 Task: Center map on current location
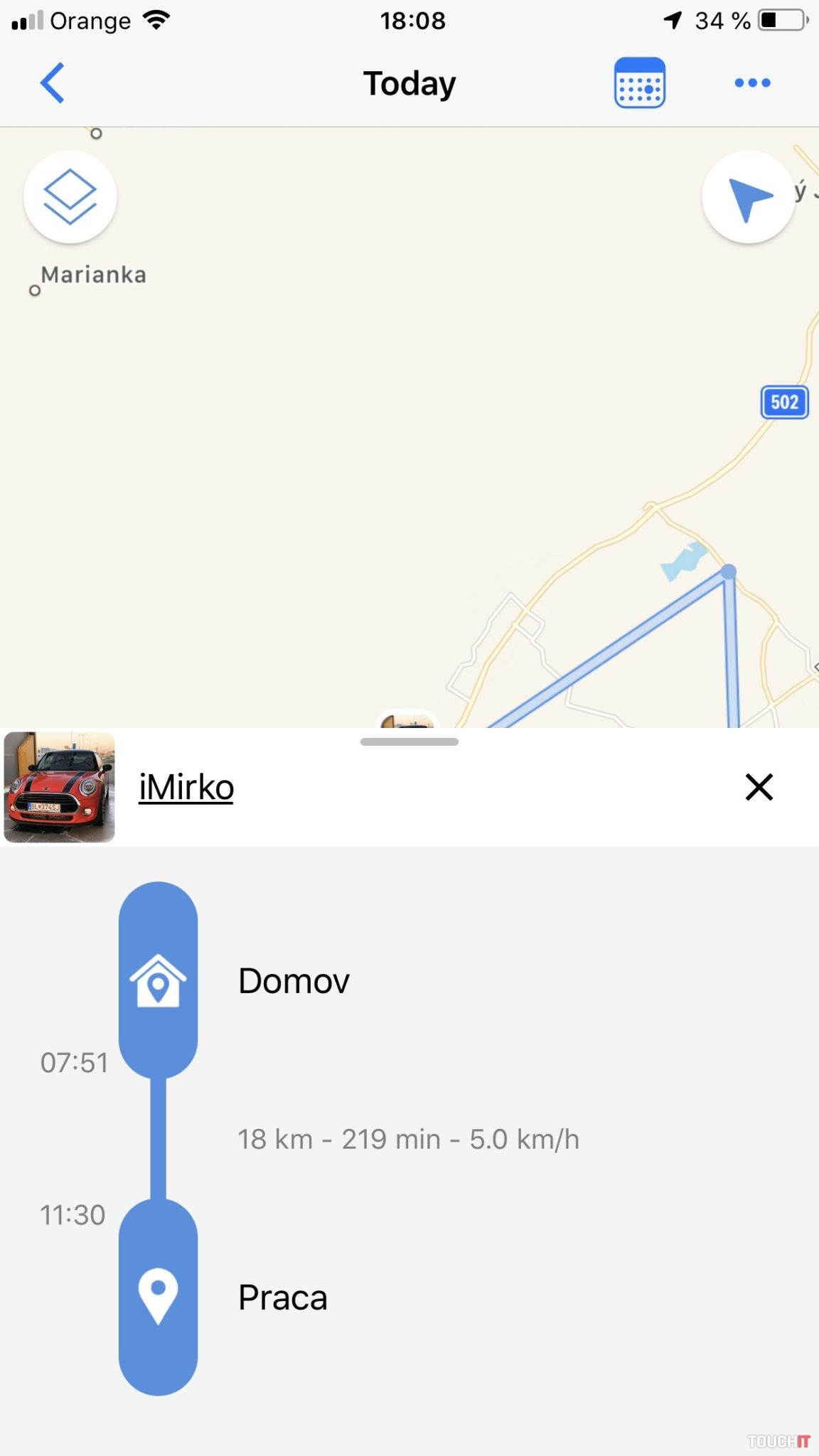748,197
